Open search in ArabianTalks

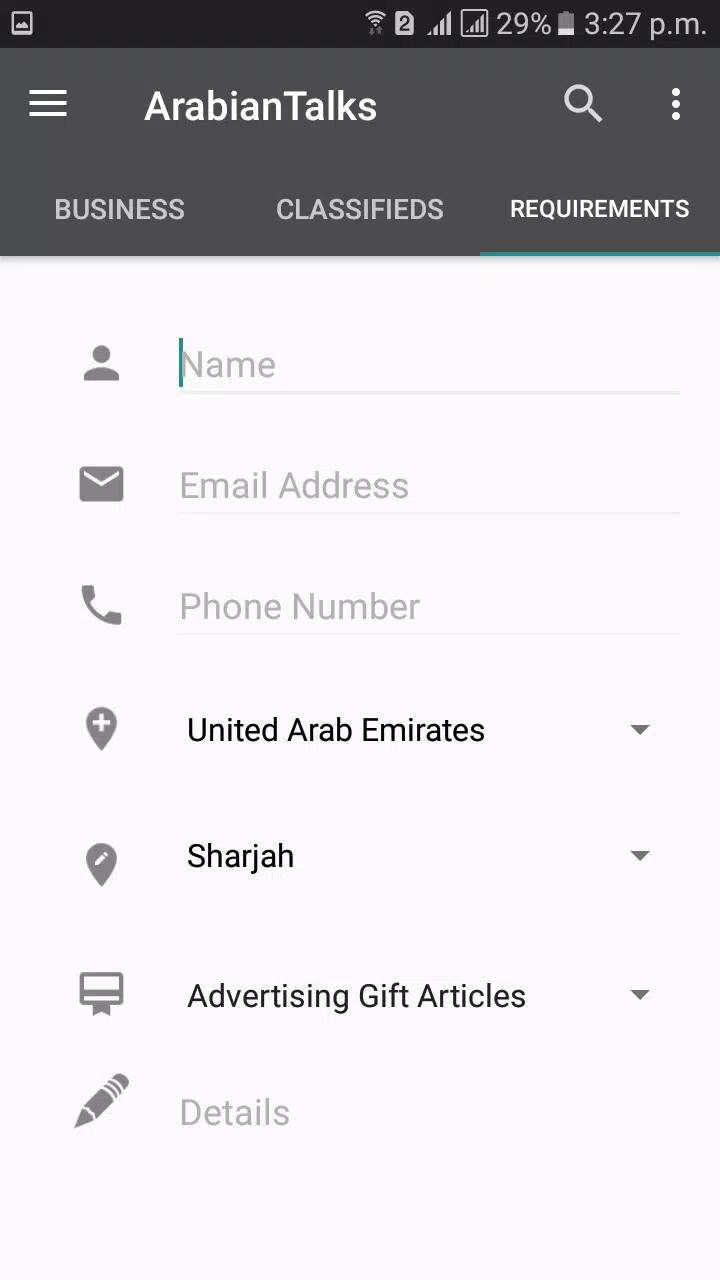point(582,104)
